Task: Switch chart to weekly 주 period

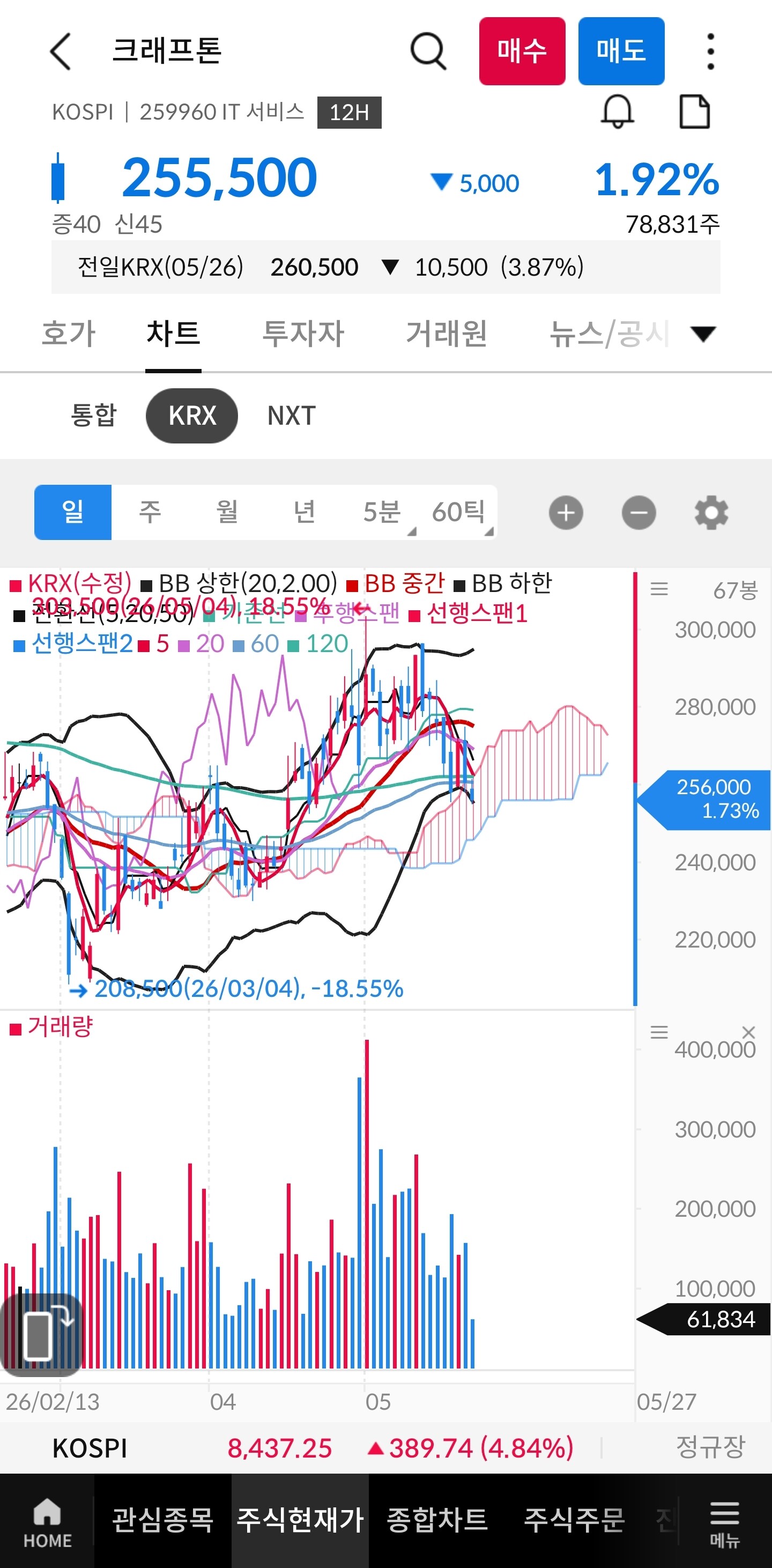Action: click(x=150, y=512)
